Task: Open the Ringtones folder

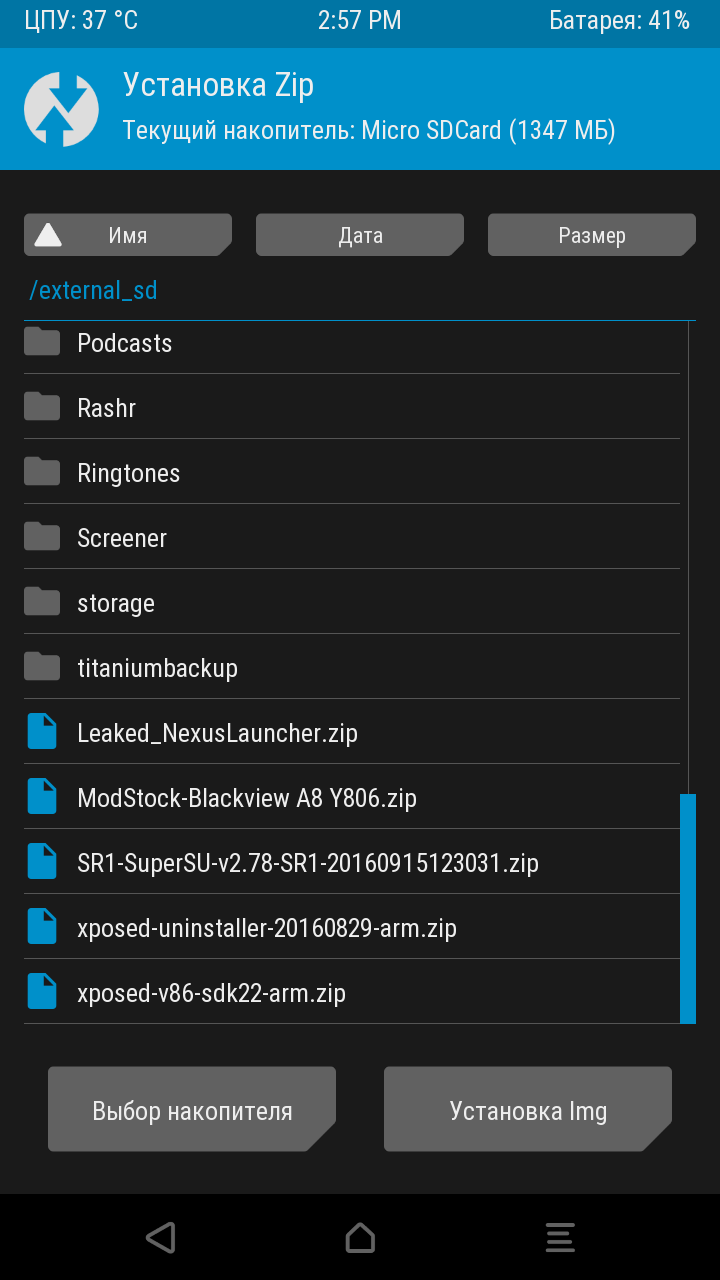Action: 352,472
